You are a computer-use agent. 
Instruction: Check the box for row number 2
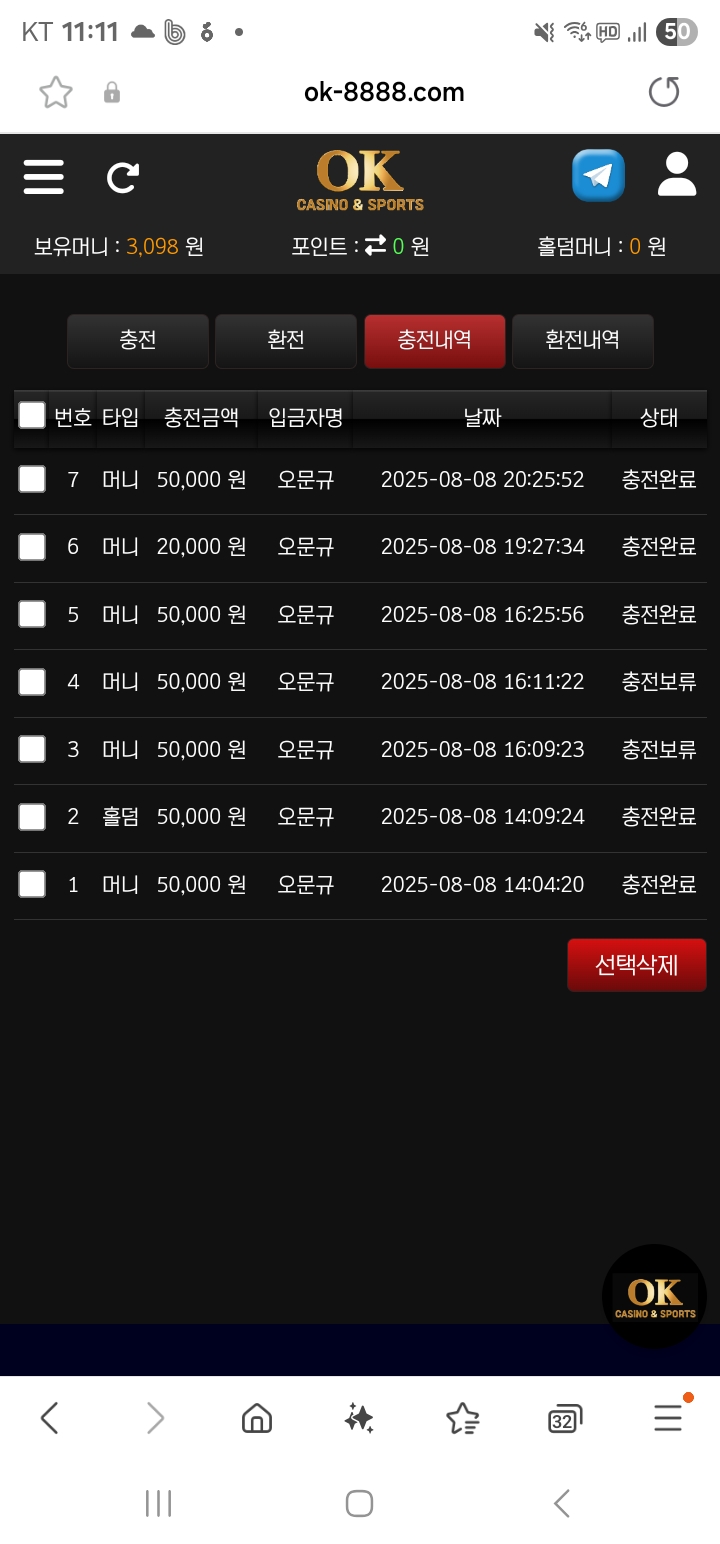pyautogui.click(x=32, y=817)
